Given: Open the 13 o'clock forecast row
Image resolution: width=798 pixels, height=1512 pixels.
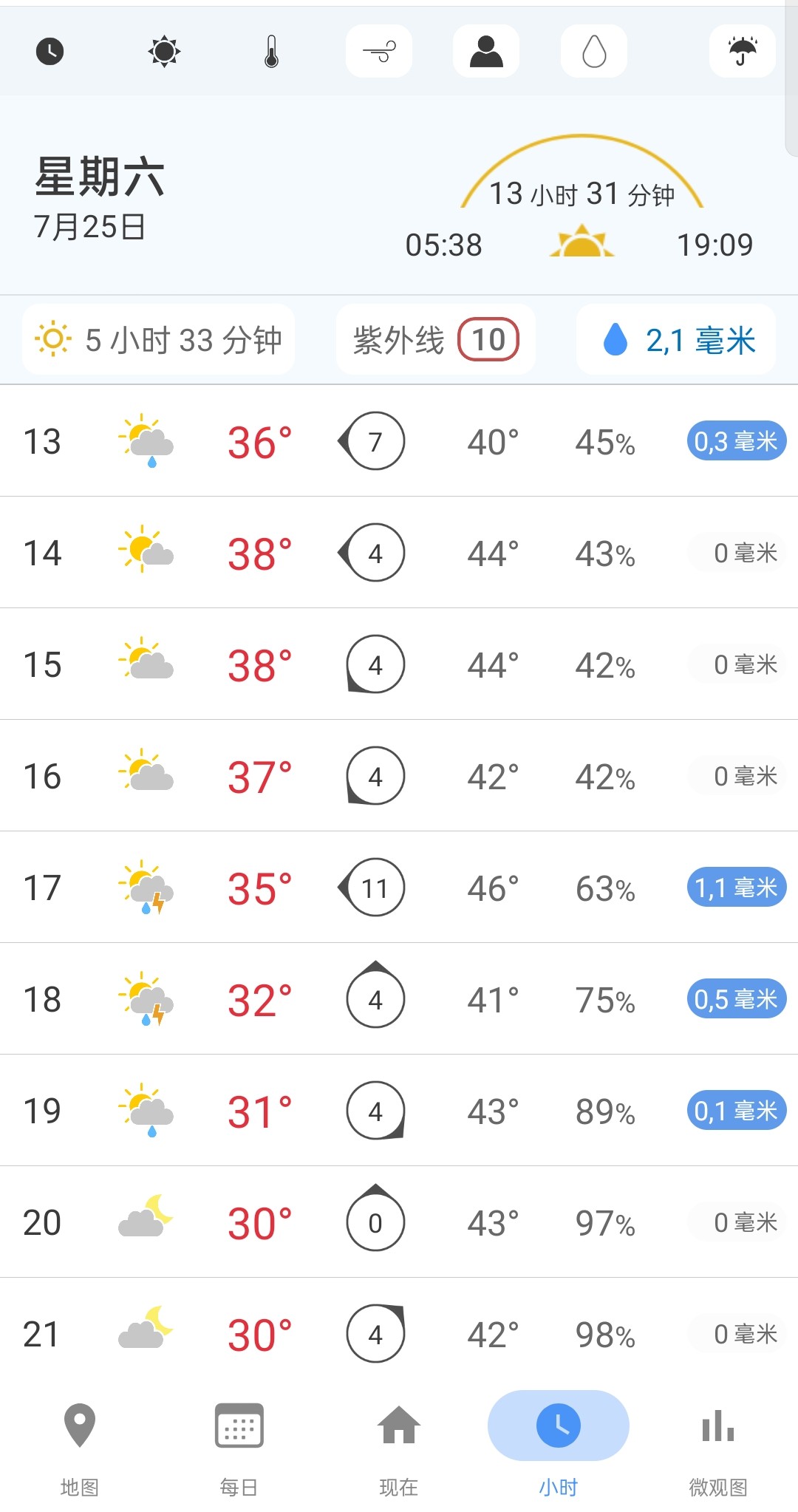Looking at the screenshot, I should pos(399,441).
